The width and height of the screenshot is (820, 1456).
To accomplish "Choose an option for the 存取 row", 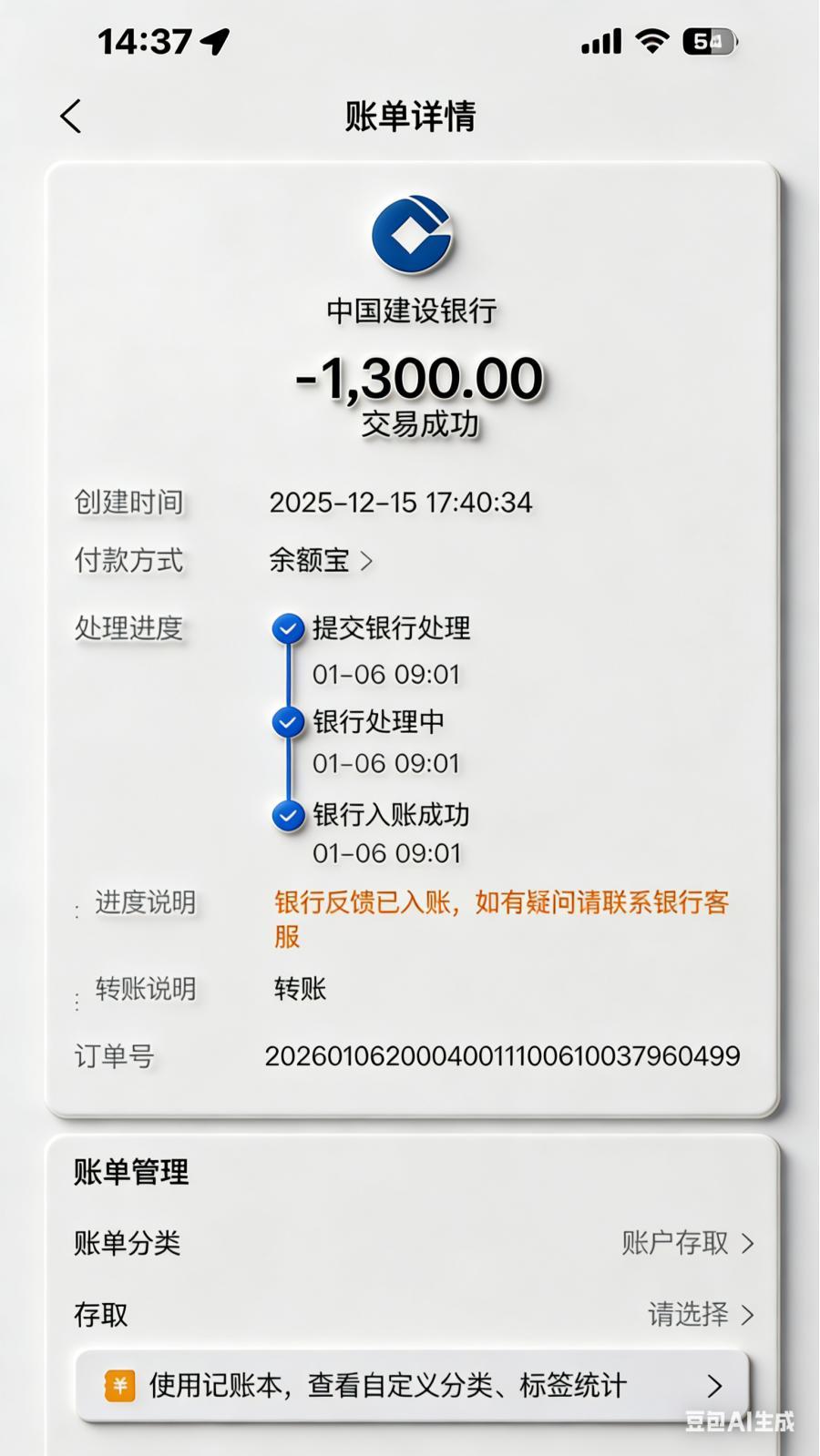I will coord(698,1315).
